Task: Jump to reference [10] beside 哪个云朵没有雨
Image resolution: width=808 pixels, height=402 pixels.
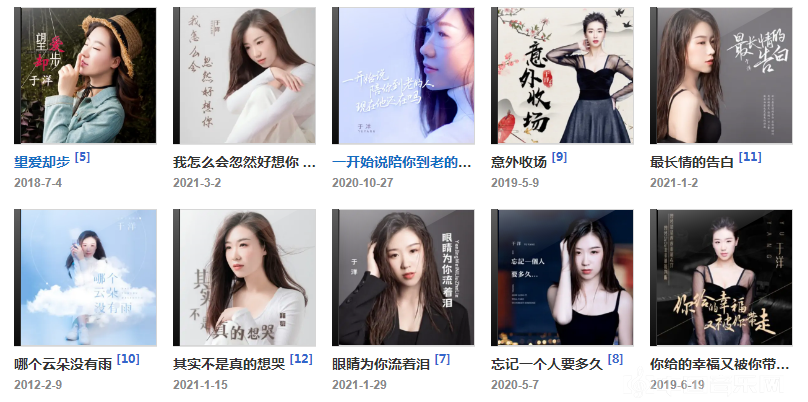Action: 128,359
